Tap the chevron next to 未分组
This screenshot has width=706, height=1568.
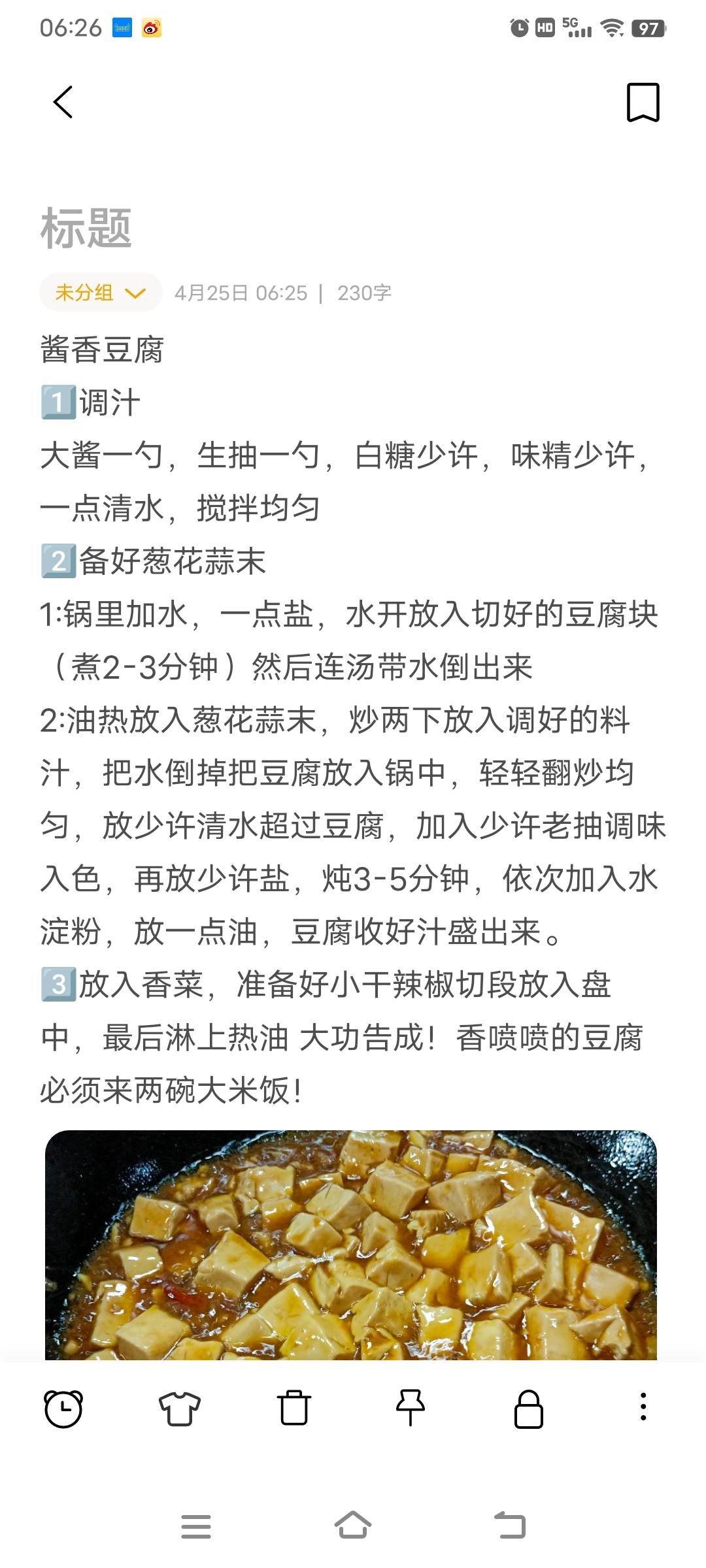tap(135, 293)
